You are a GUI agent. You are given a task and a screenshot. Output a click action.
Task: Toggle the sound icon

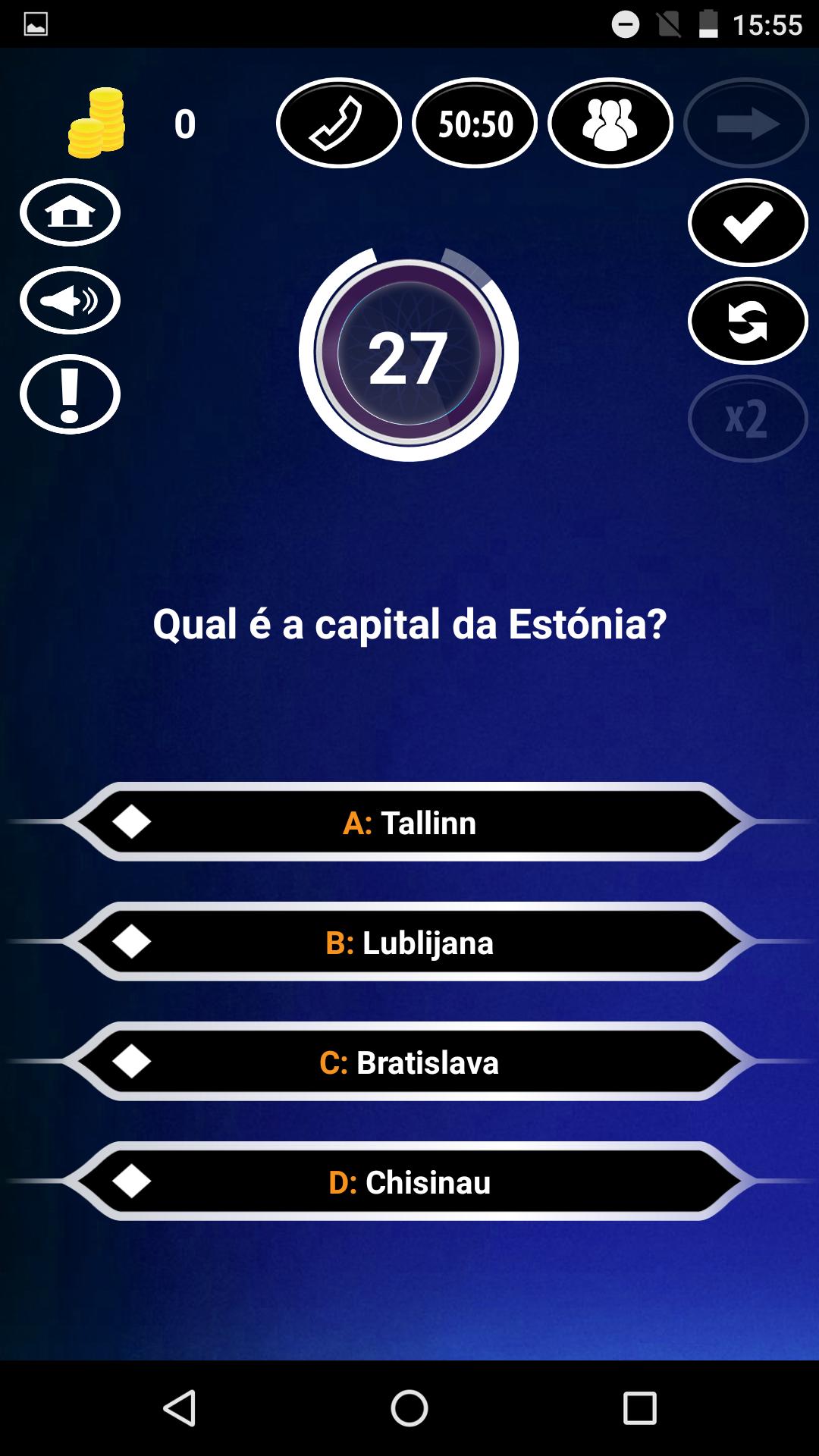tap(69, 300)
